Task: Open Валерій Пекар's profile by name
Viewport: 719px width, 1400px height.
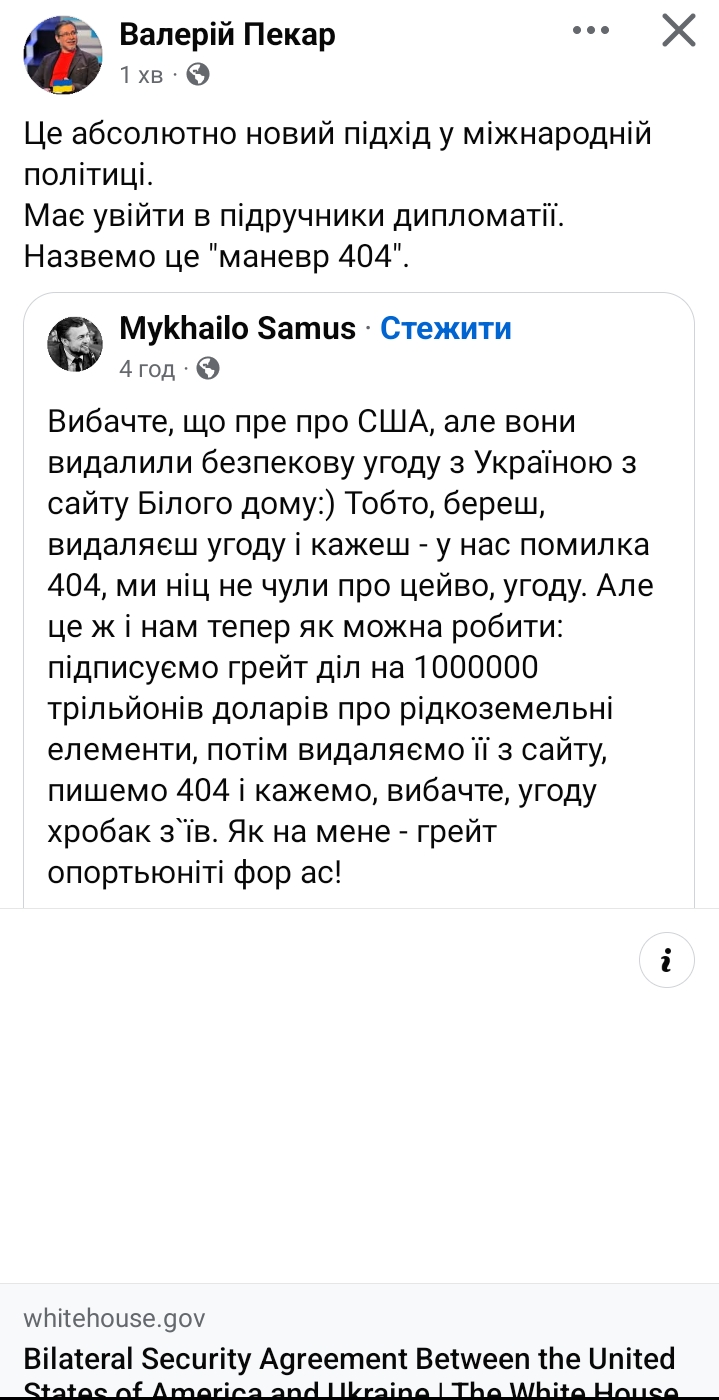Action: (227, 35)
